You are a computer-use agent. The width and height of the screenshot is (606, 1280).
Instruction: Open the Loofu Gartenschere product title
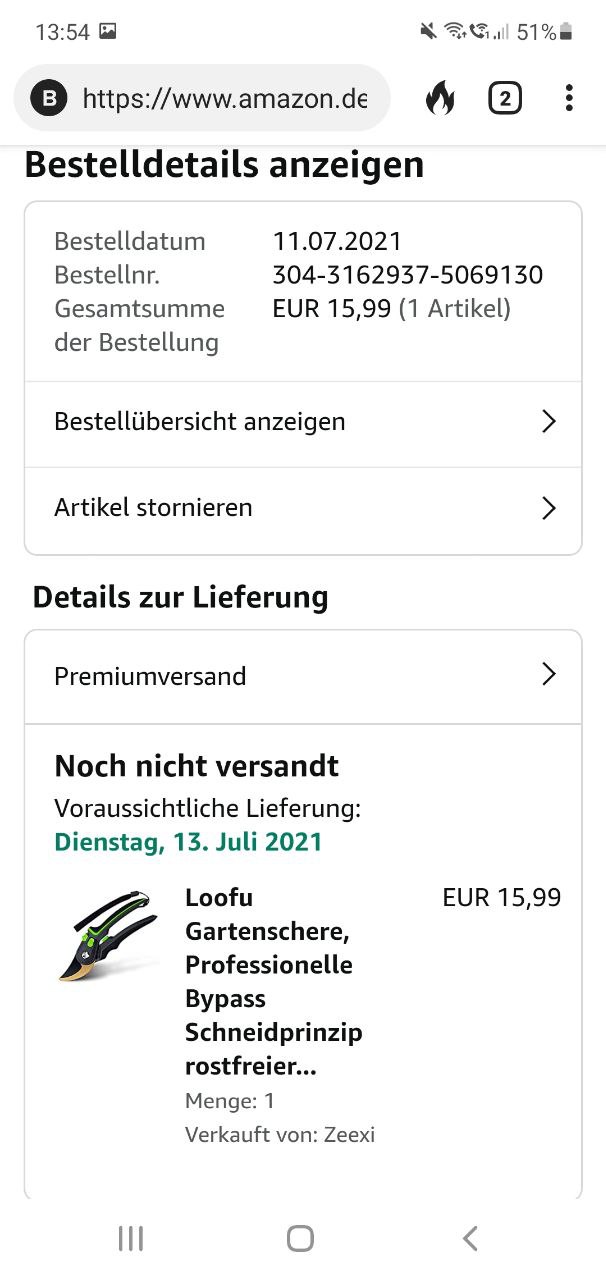272,981
